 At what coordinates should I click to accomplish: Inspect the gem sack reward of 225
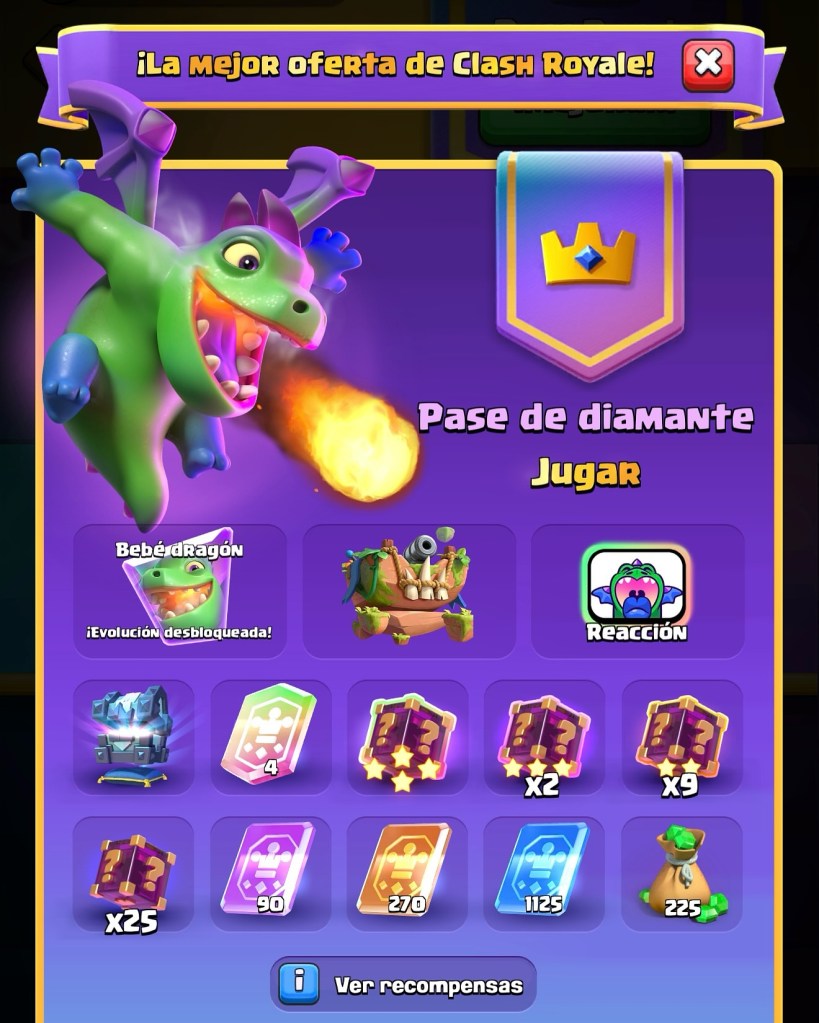pos(682,874)
